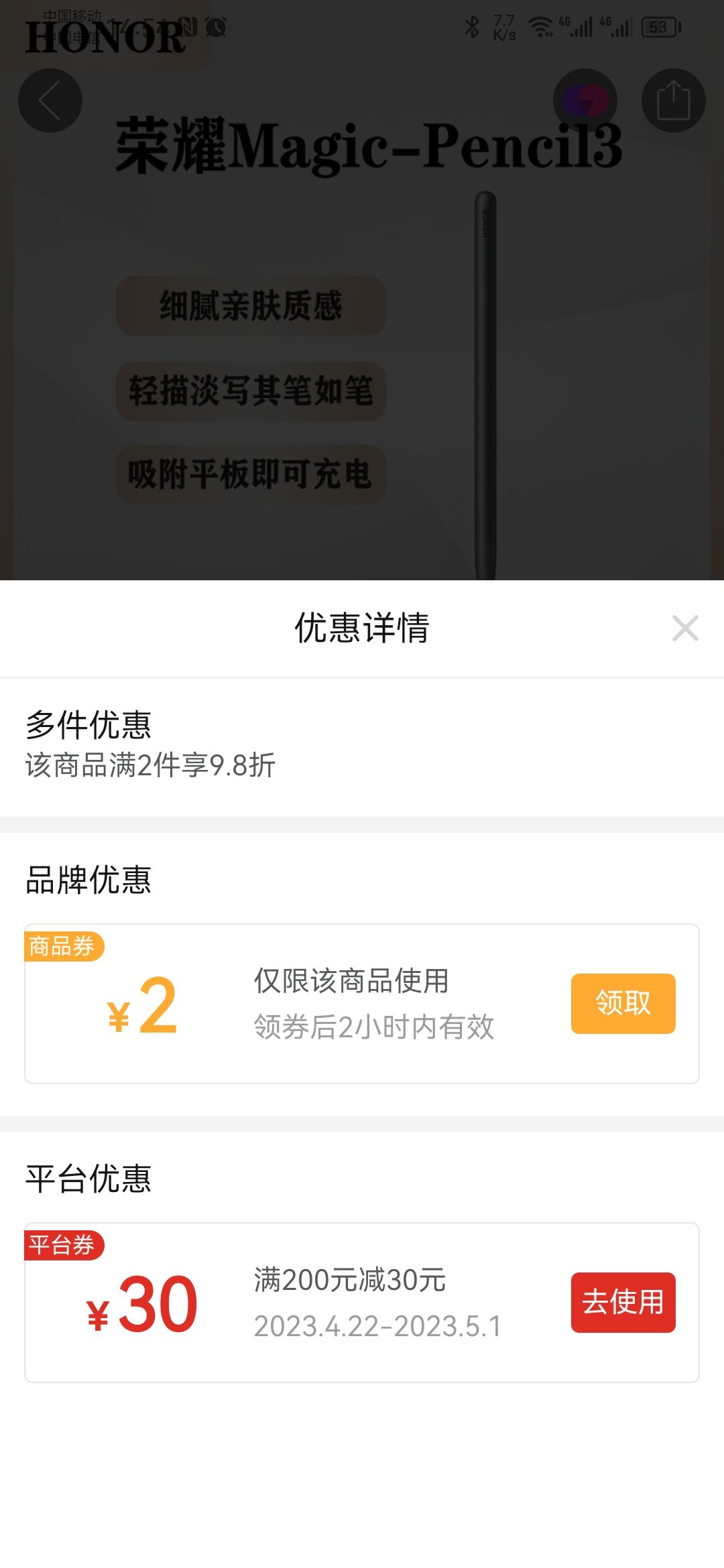This screenshot has height=1568, width=724.
Task: Close the 优惠详情 popup with X
Action: (x=685, y=629)
